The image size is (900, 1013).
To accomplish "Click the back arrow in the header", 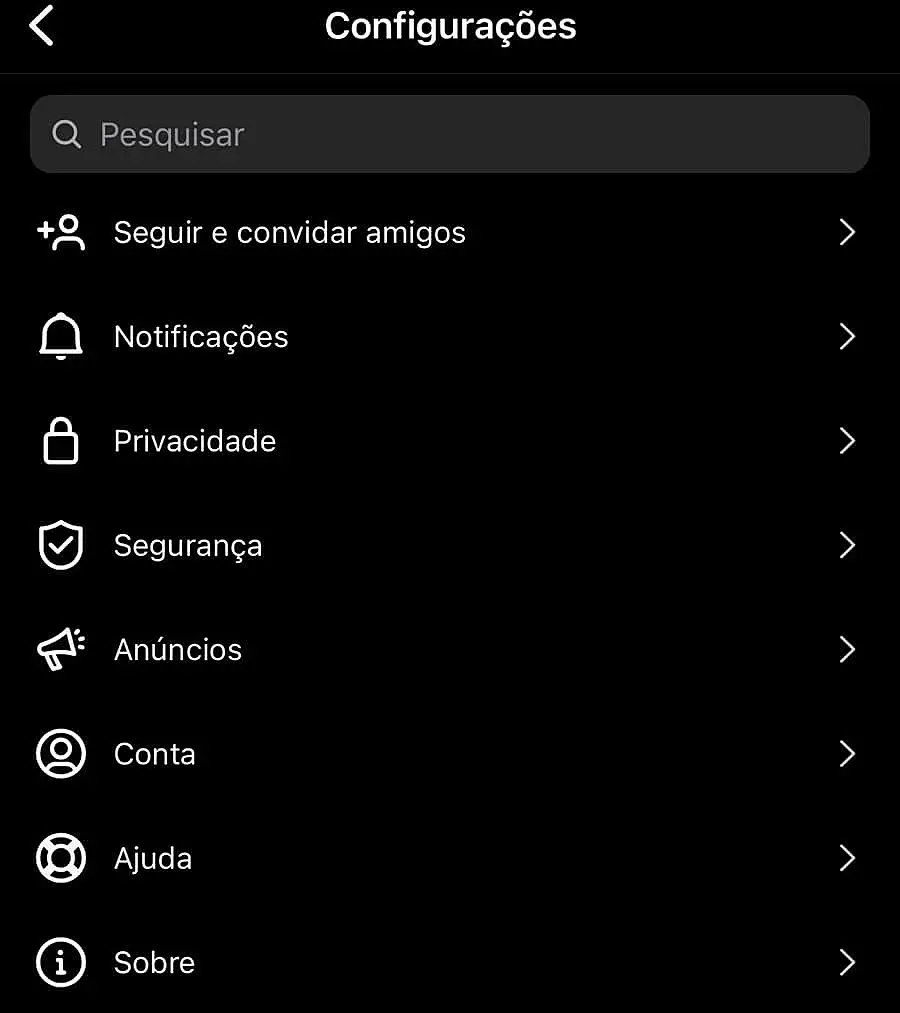I will pos(42,26).
